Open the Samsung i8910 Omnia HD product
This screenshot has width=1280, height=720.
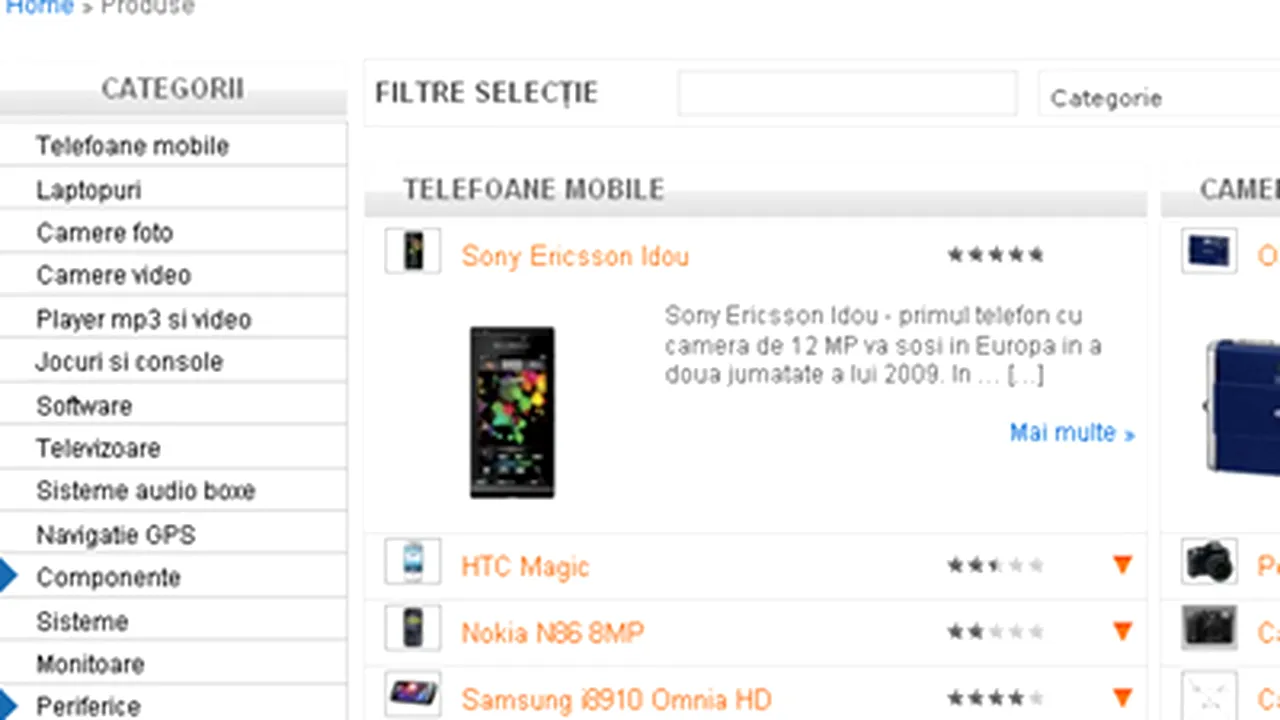pyautogui.click(x=615, y=699)
